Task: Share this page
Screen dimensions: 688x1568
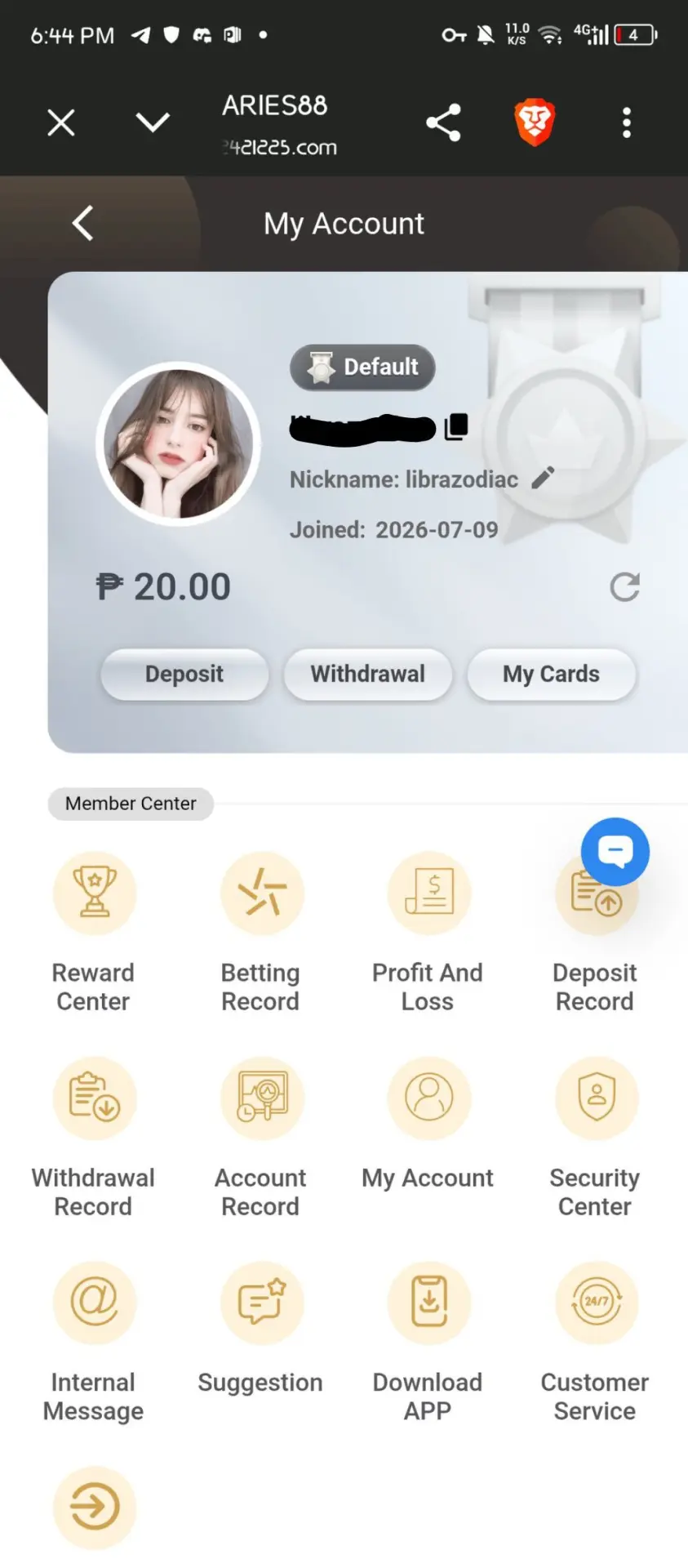Action: [x=443, y=122]
